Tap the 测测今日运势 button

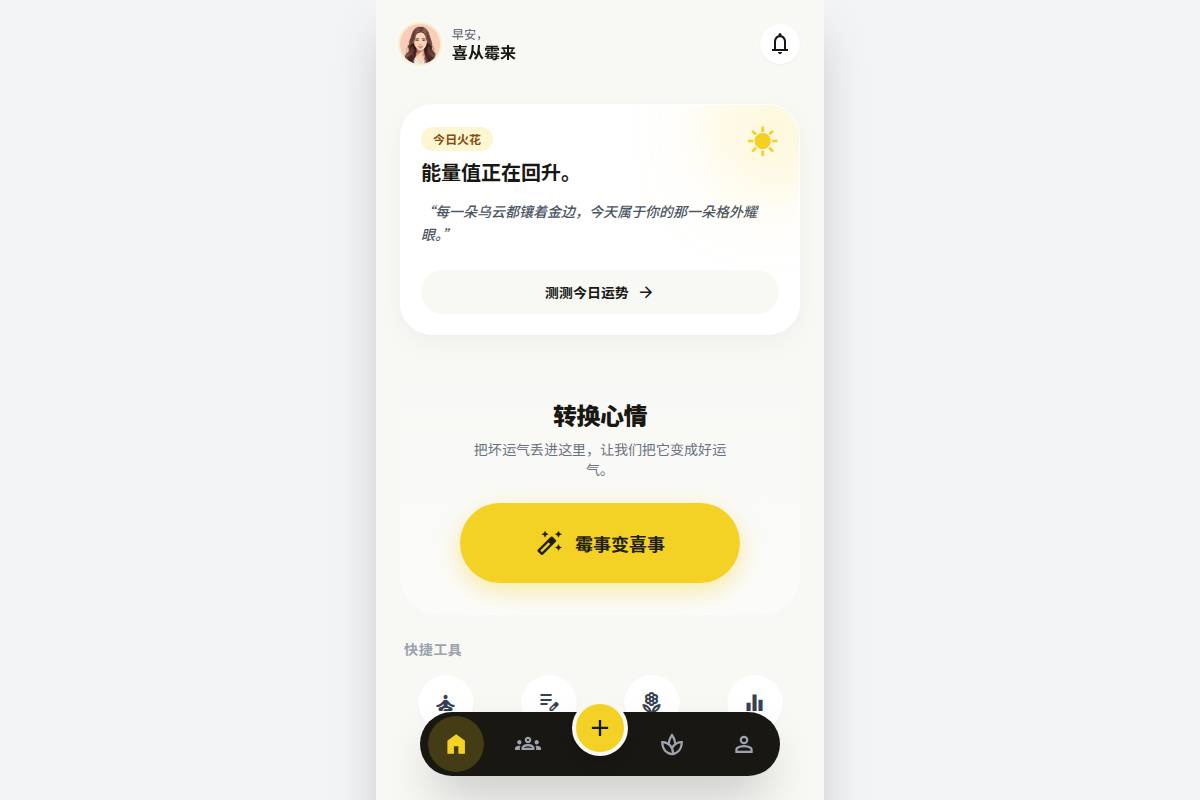600,292
